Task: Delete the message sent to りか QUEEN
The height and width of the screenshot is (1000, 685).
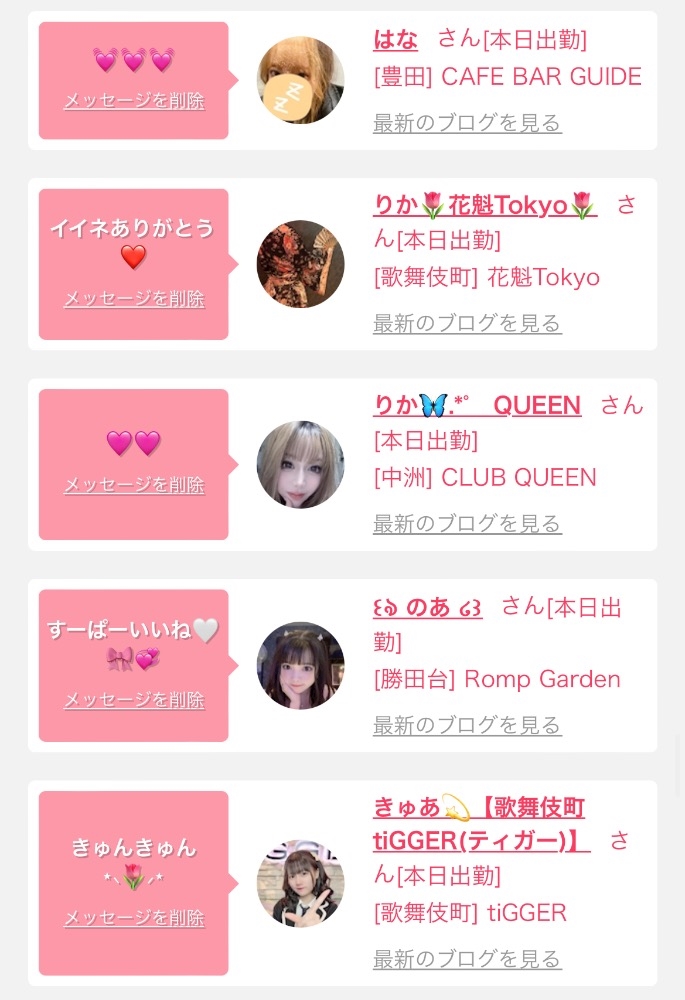Action: 134,485
